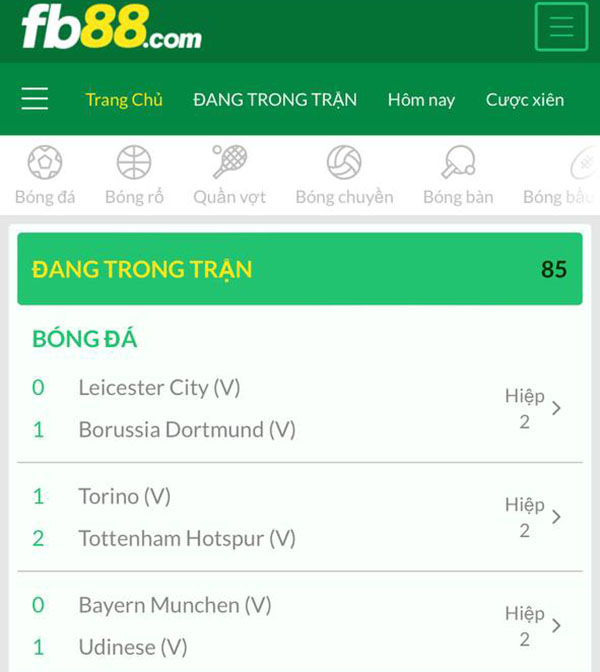Image resolution: width=600 pixels, height=672 pixels.
Task: Open the Hôm nay tab
Action: (x=421, y=100)
